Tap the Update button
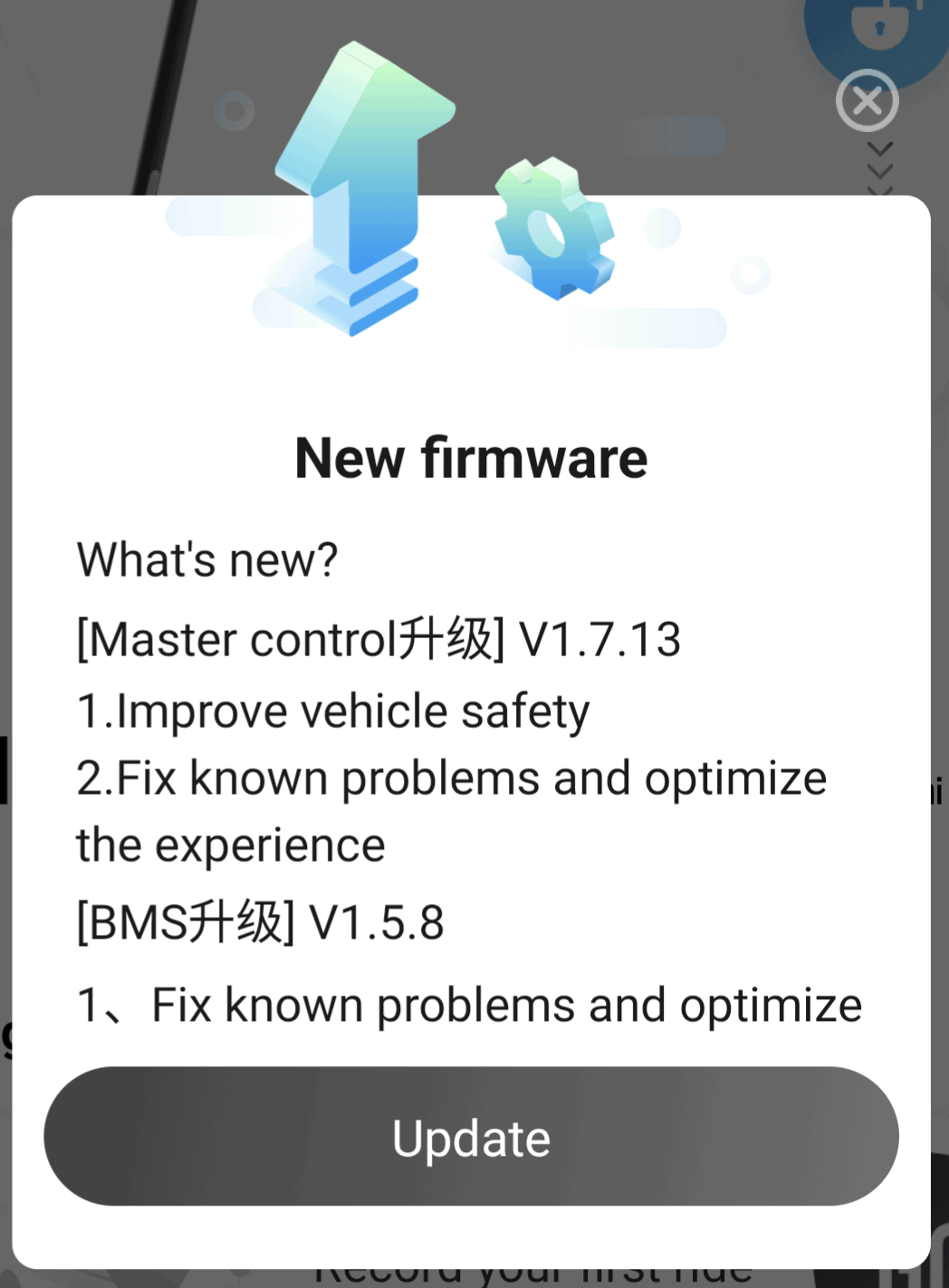Image resolution: width=949 pixels, height=1288 pixels. 471,1136
